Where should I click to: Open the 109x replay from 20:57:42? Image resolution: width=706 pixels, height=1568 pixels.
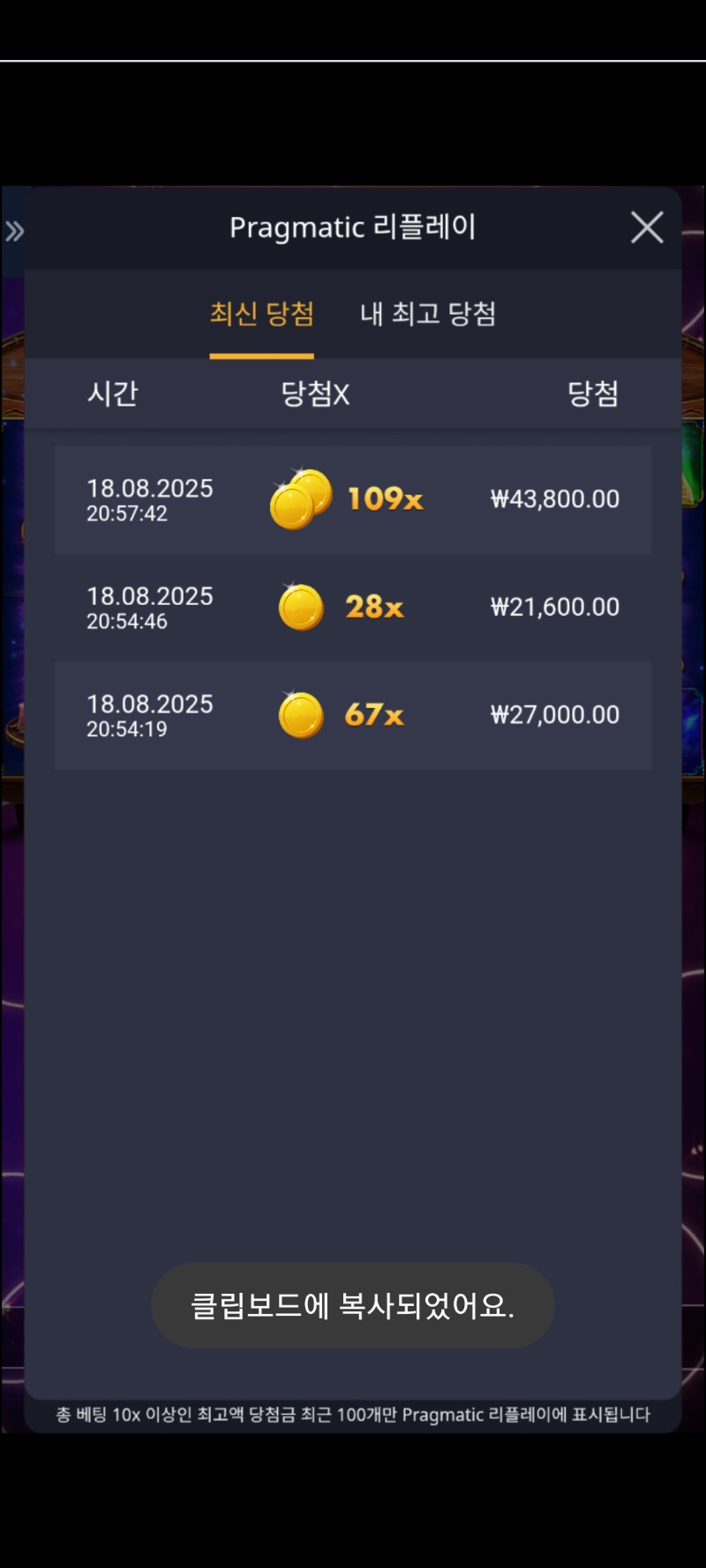pyautogui.click(x=353, y=499)
